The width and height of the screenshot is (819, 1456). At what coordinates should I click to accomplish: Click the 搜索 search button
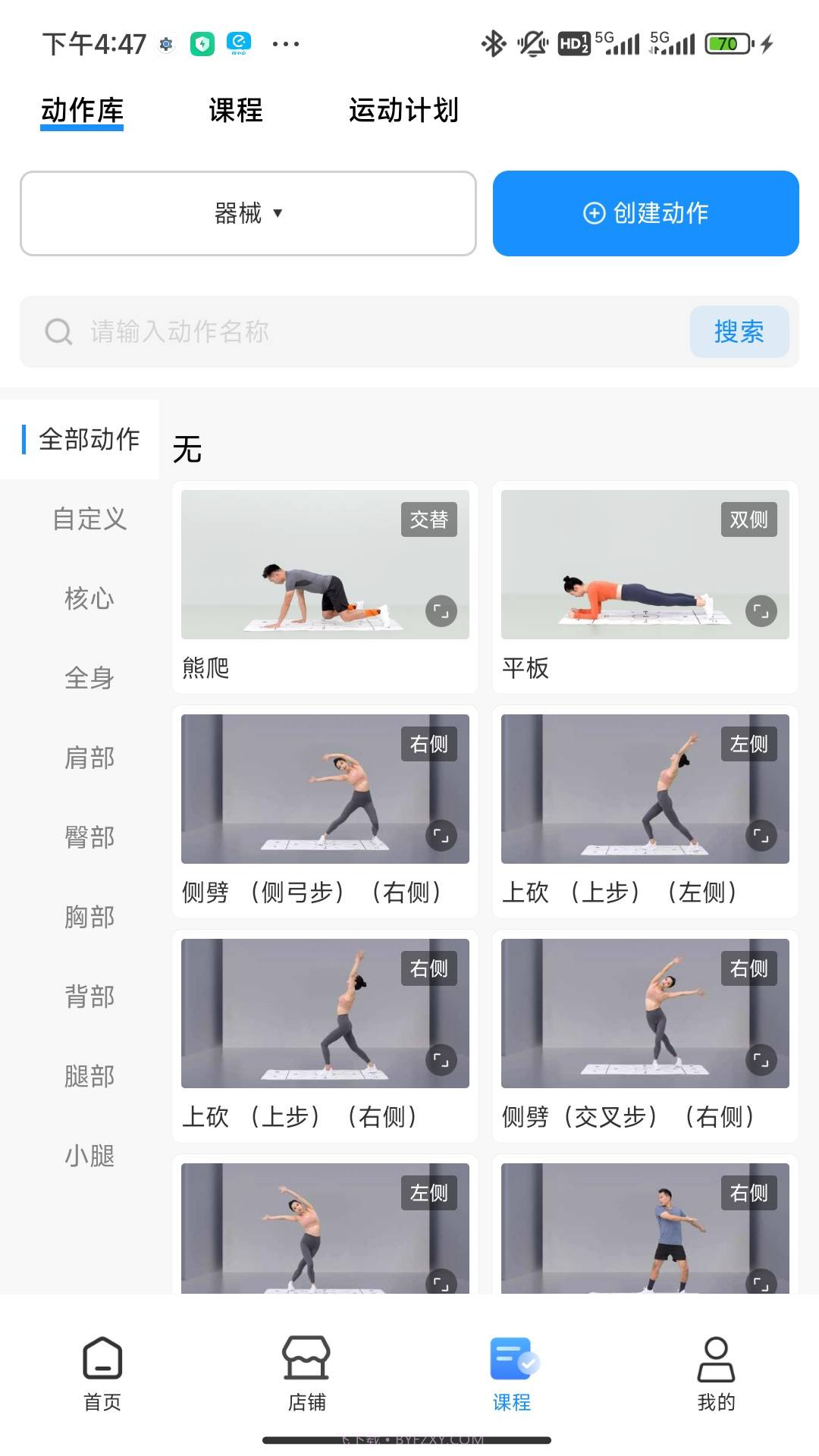point(739,331)
